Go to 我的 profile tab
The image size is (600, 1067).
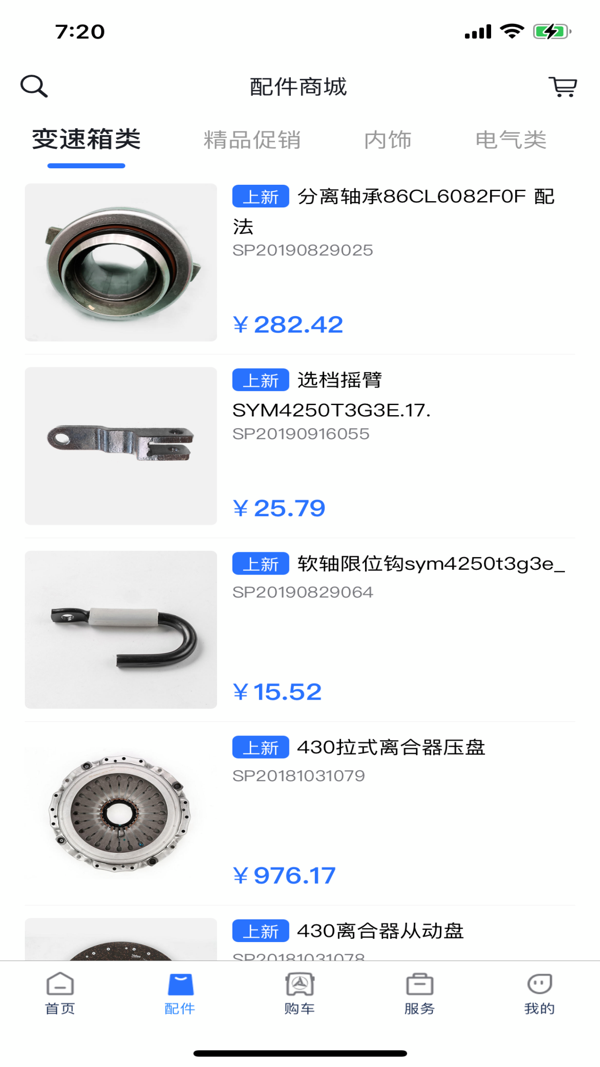(x=539, y=994)
